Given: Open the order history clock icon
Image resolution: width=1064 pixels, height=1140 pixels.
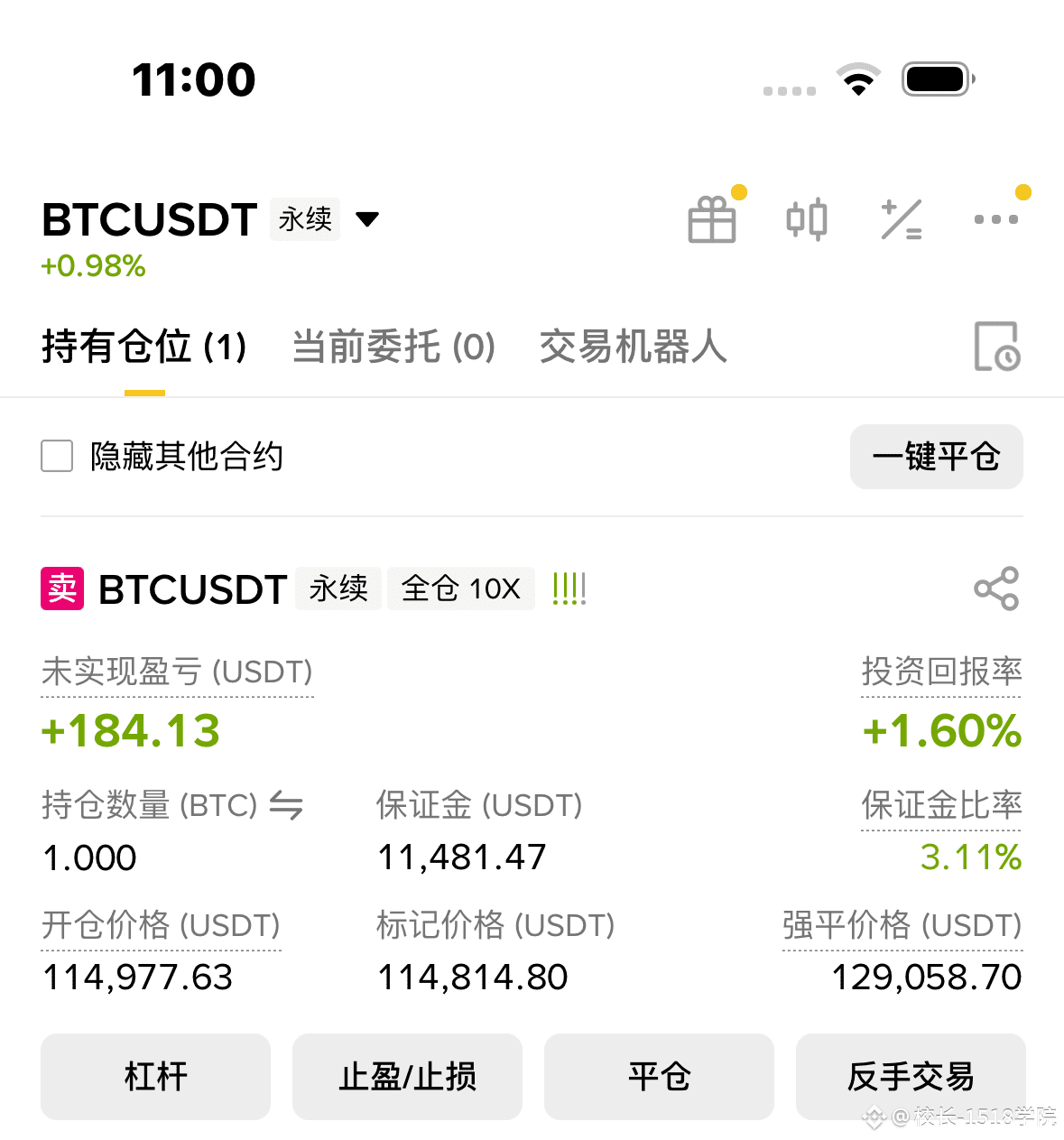Looking at the screenshot, I should tap(997, 348).
